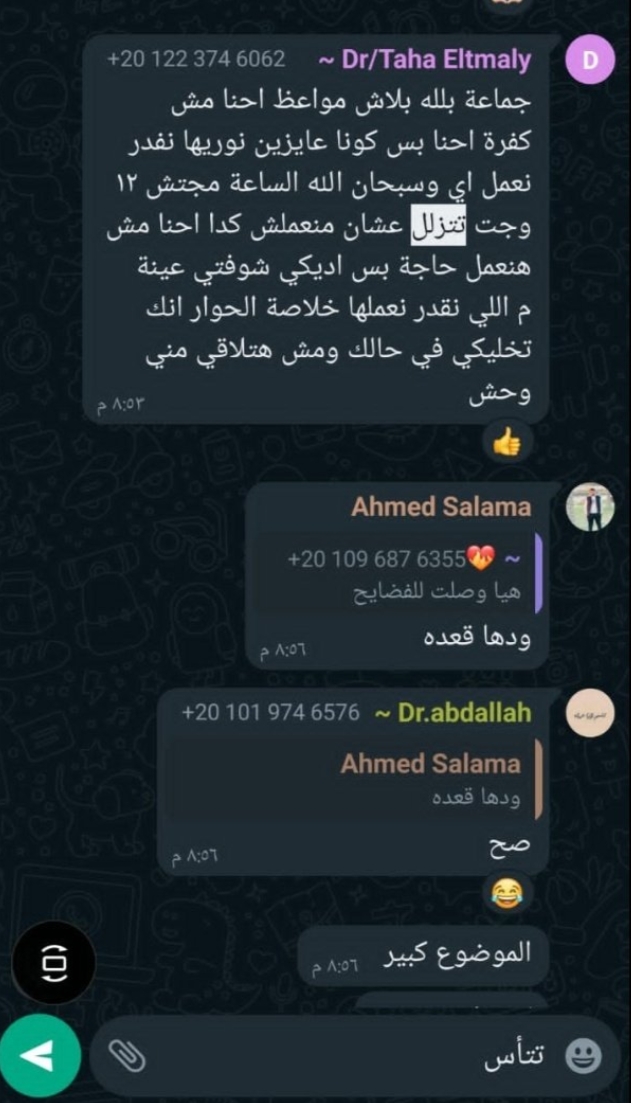Tap the message text field
Viewport: 631px width, 1103px height.
tap(350, 1056)
